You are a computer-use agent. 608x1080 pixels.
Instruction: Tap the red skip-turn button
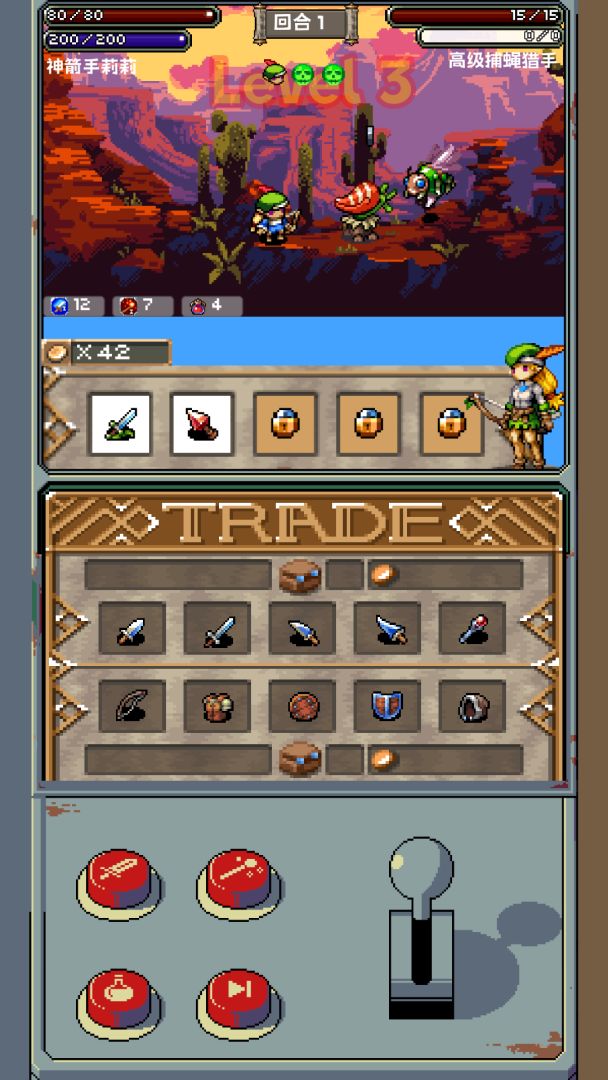pos(239,996)
